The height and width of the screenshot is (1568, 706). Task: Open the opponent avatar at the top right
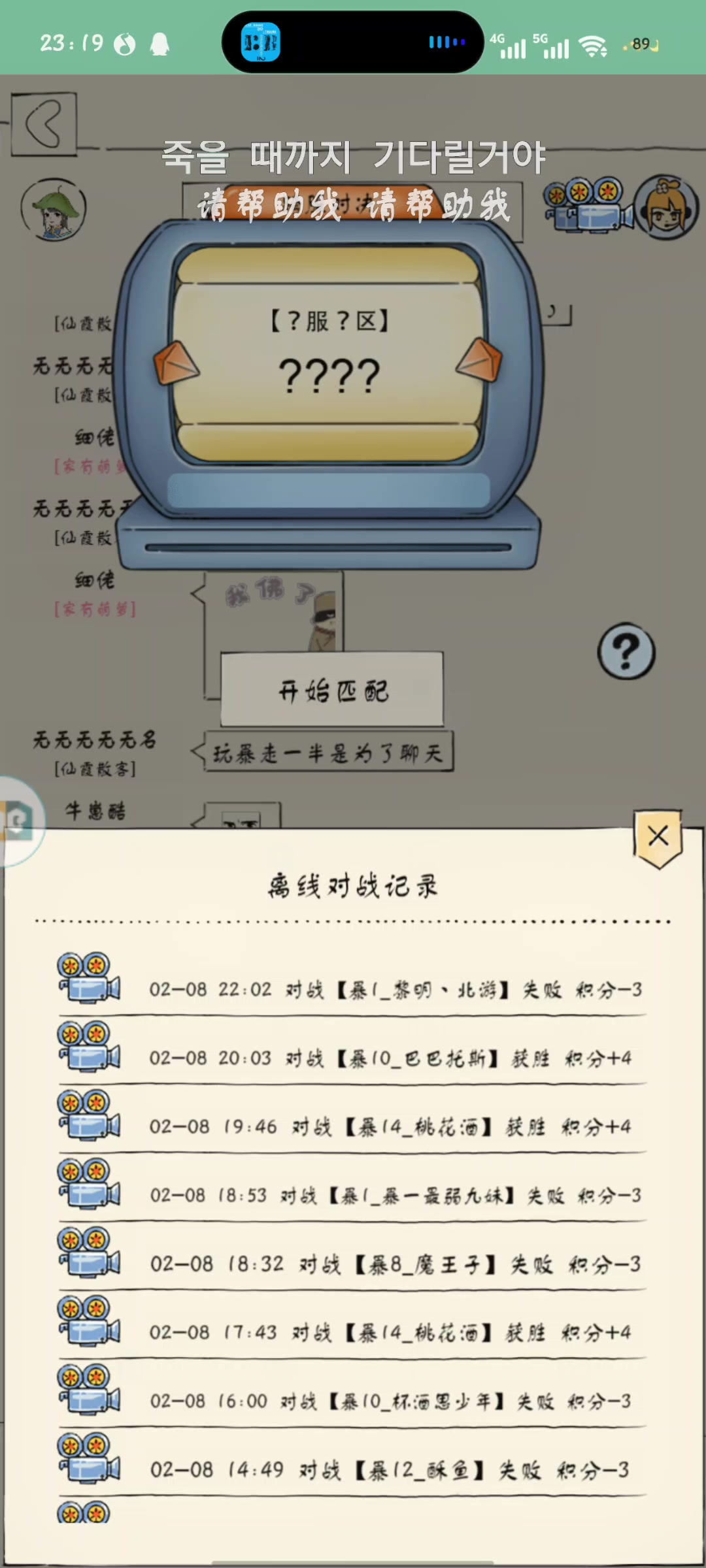(x=666, y=208)
